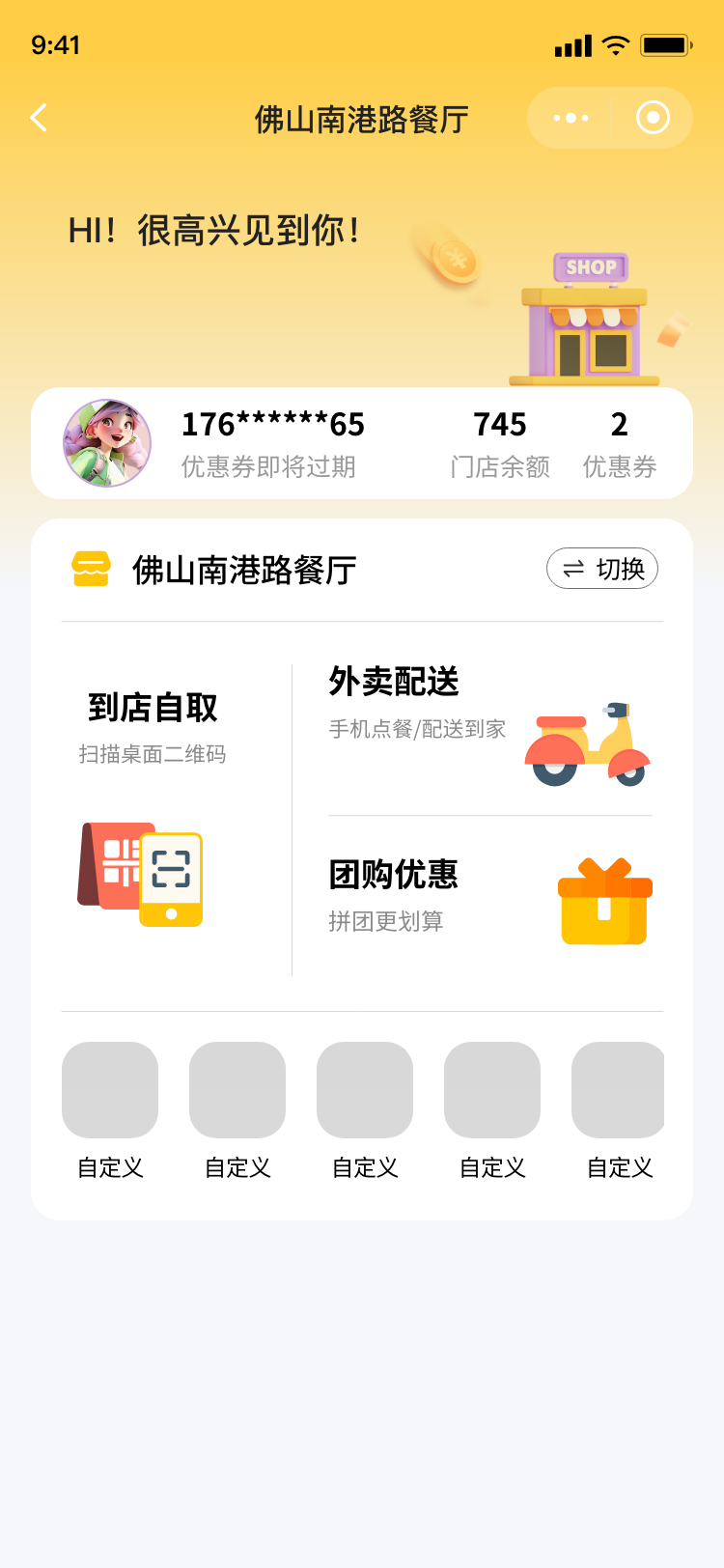This screenshot has height=1568, width=724.
Task: Open the mini program three-dot menu
Action: (571, 118)
